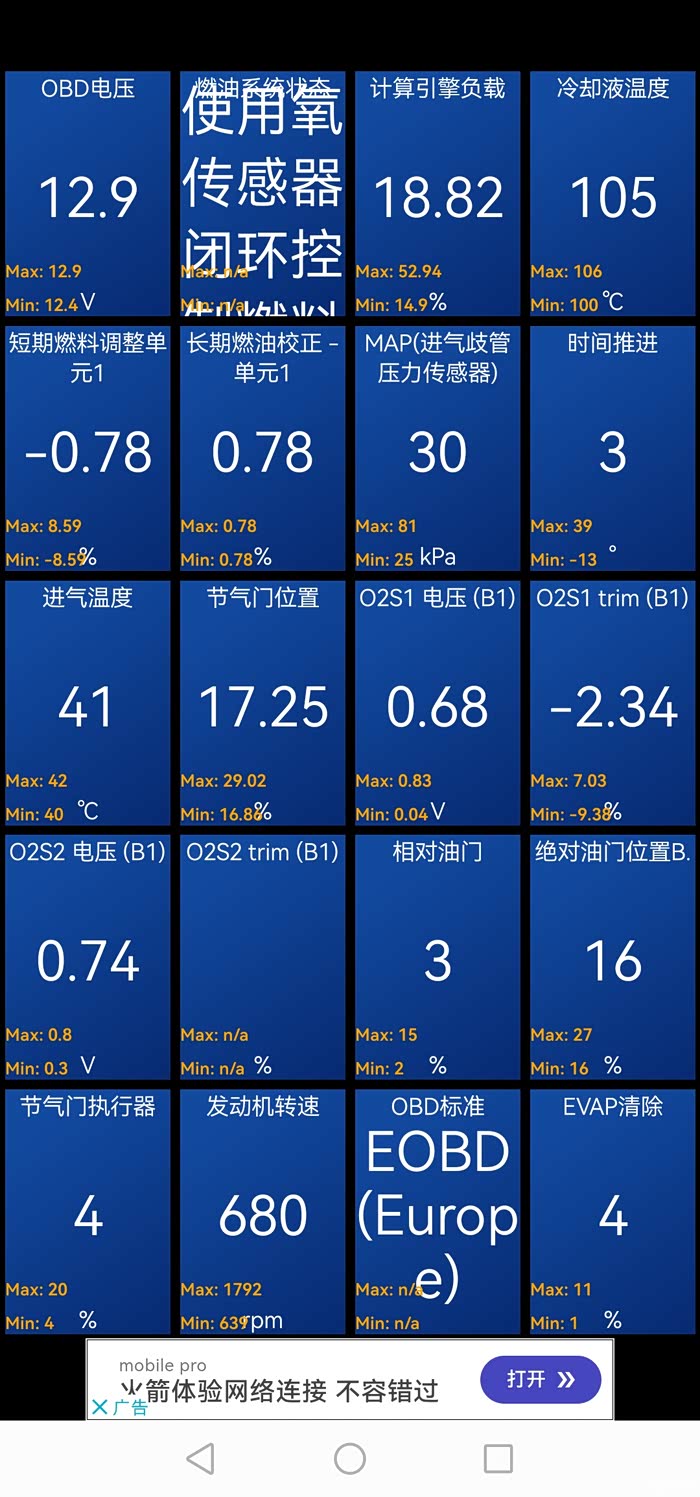Open the OBD电压 sensor tile

(88, 194)
